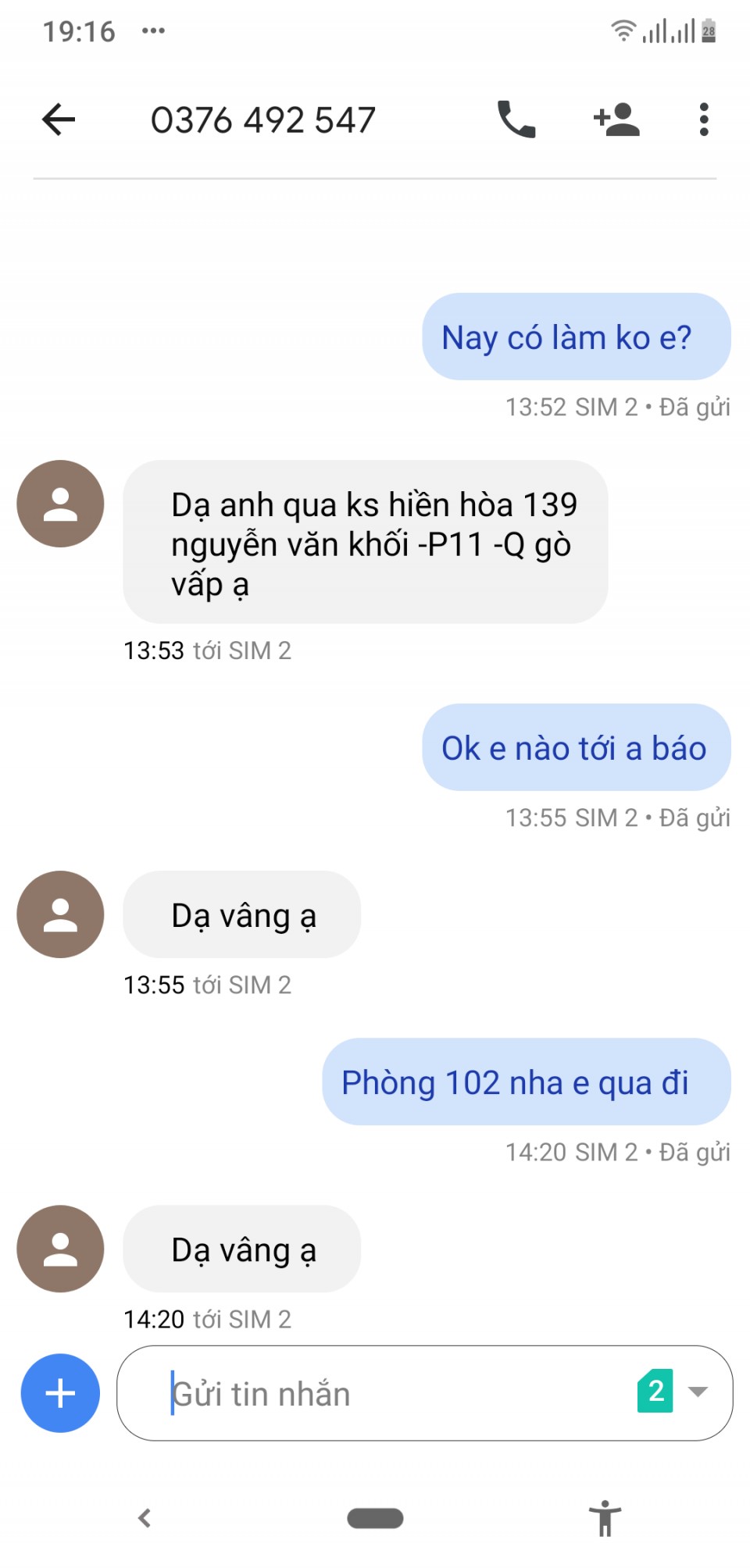Add this number as a contact

(616, 119)
